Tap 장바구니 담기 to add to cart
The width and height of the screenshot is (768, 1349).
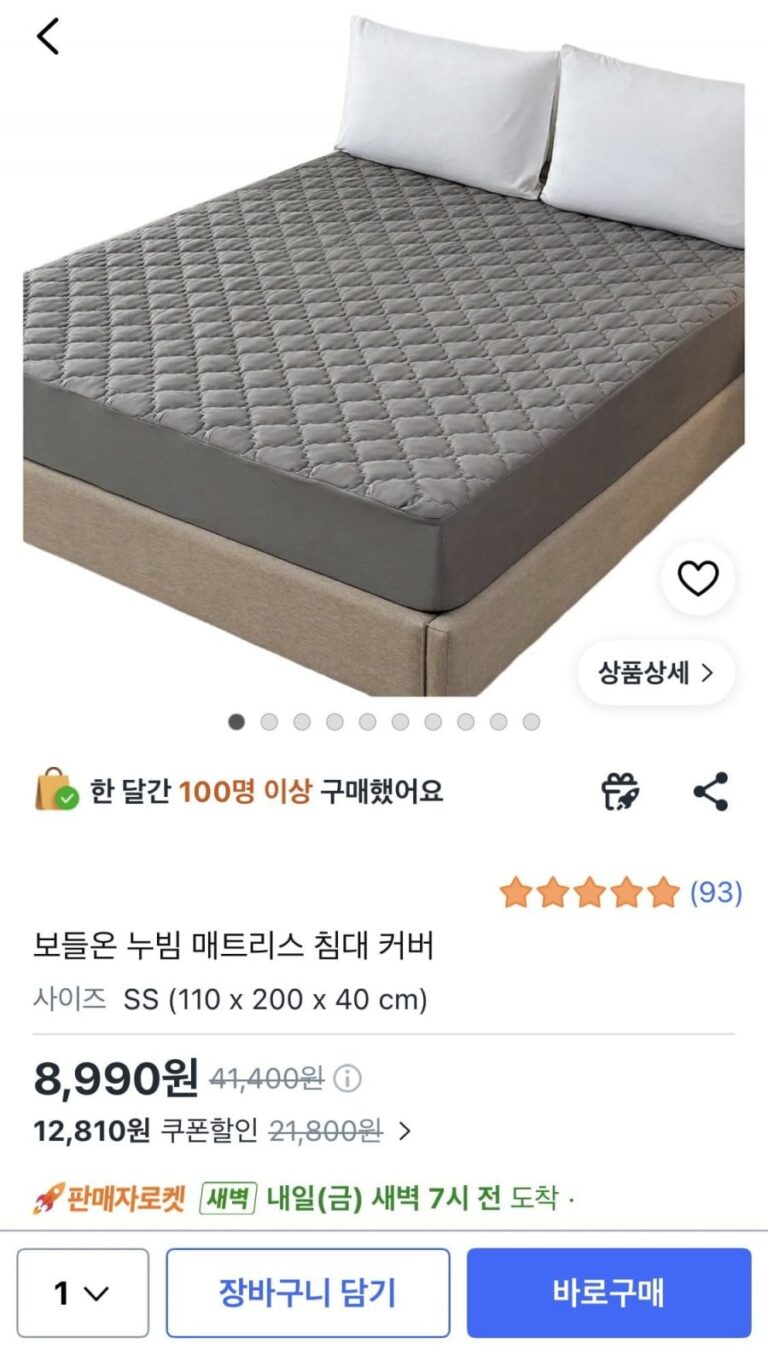pos(308,1293)
